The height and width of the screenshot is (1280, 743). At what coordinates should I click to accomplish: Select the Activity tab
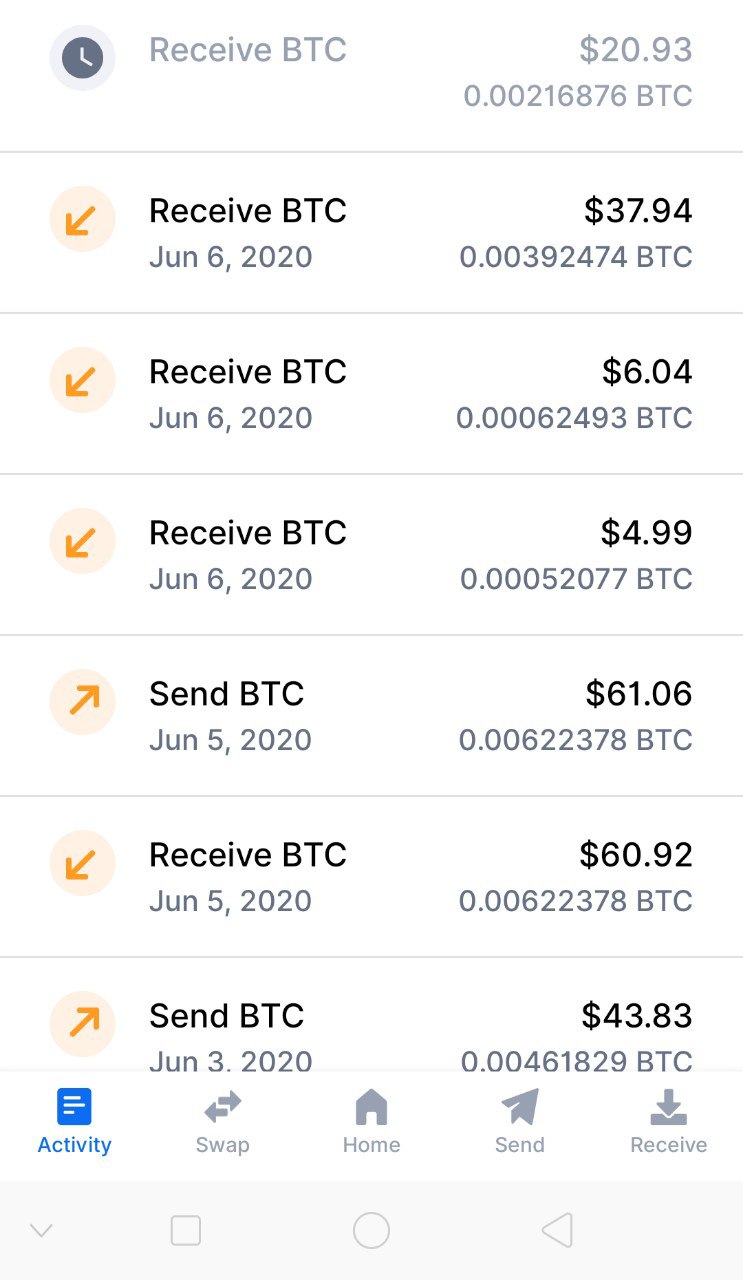coord(74,1122)
